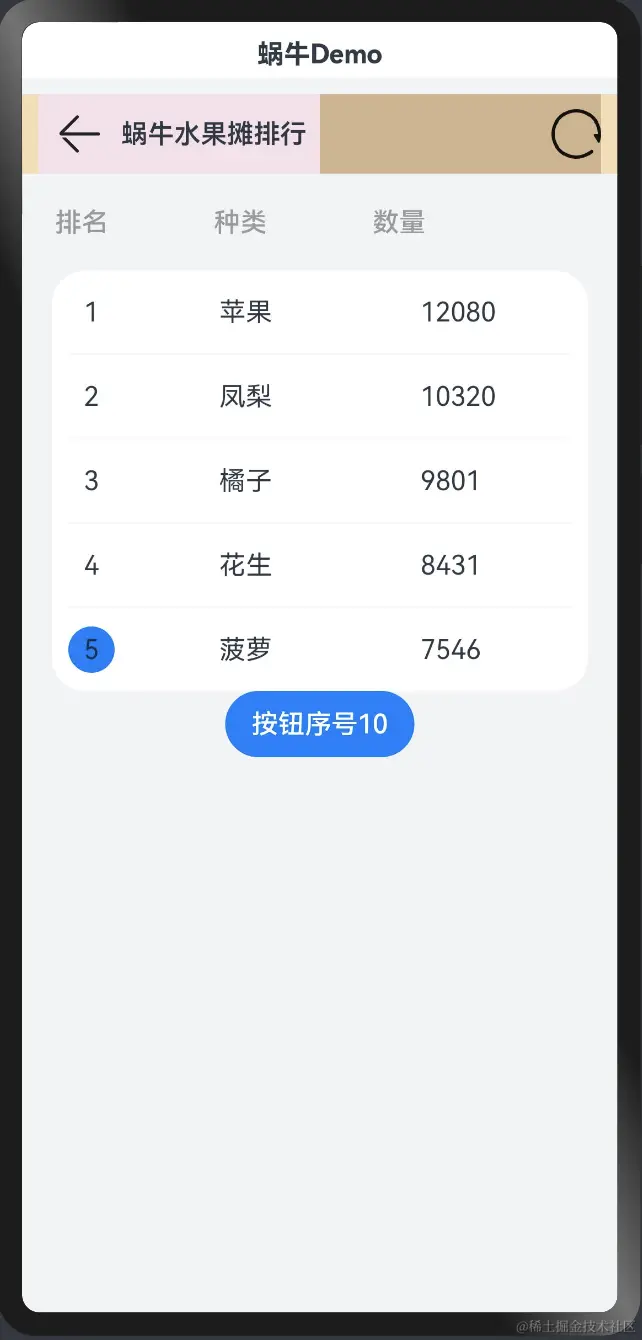Open the 凤梨 ranking row
Image resolution: width=642 pixels, height=1340 pixels.
(x=319, y=397)
